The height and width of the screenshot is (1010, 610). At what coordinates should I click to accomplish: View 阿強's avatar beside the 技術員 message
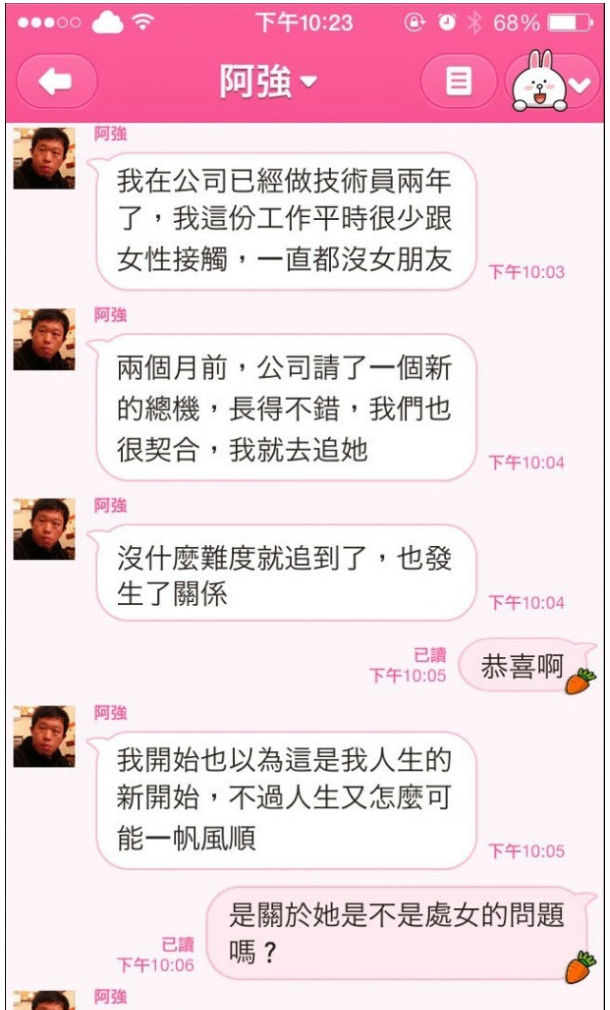44,158
